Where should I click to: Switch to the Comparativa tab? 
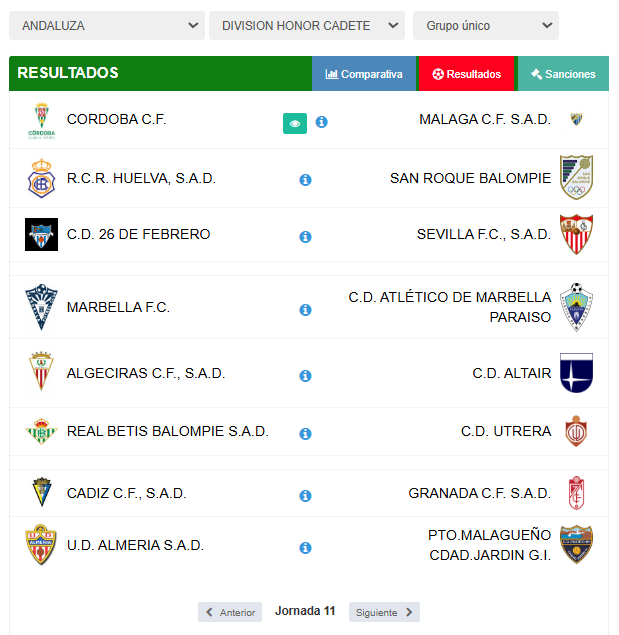364,74
